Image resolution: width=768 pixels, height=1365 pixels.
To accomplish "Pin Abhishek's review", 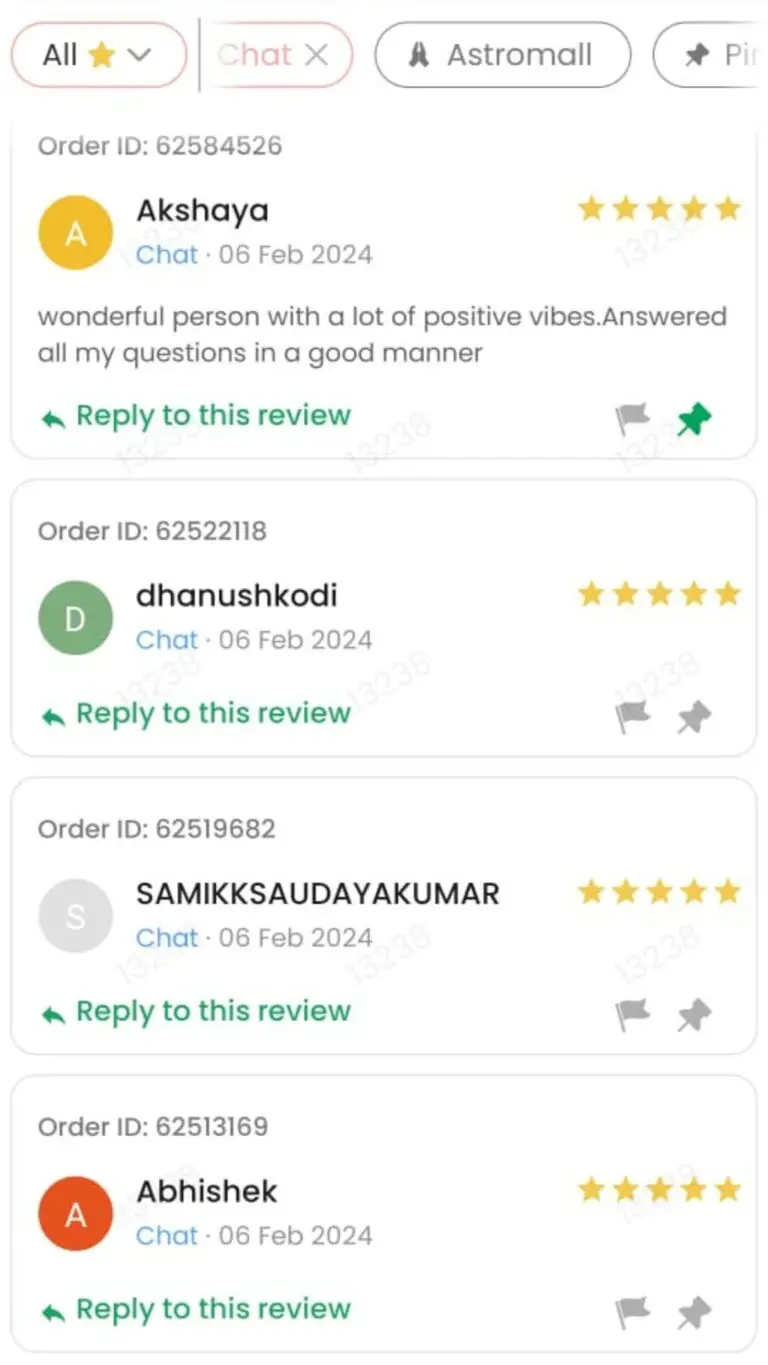I will [694, 1313].
